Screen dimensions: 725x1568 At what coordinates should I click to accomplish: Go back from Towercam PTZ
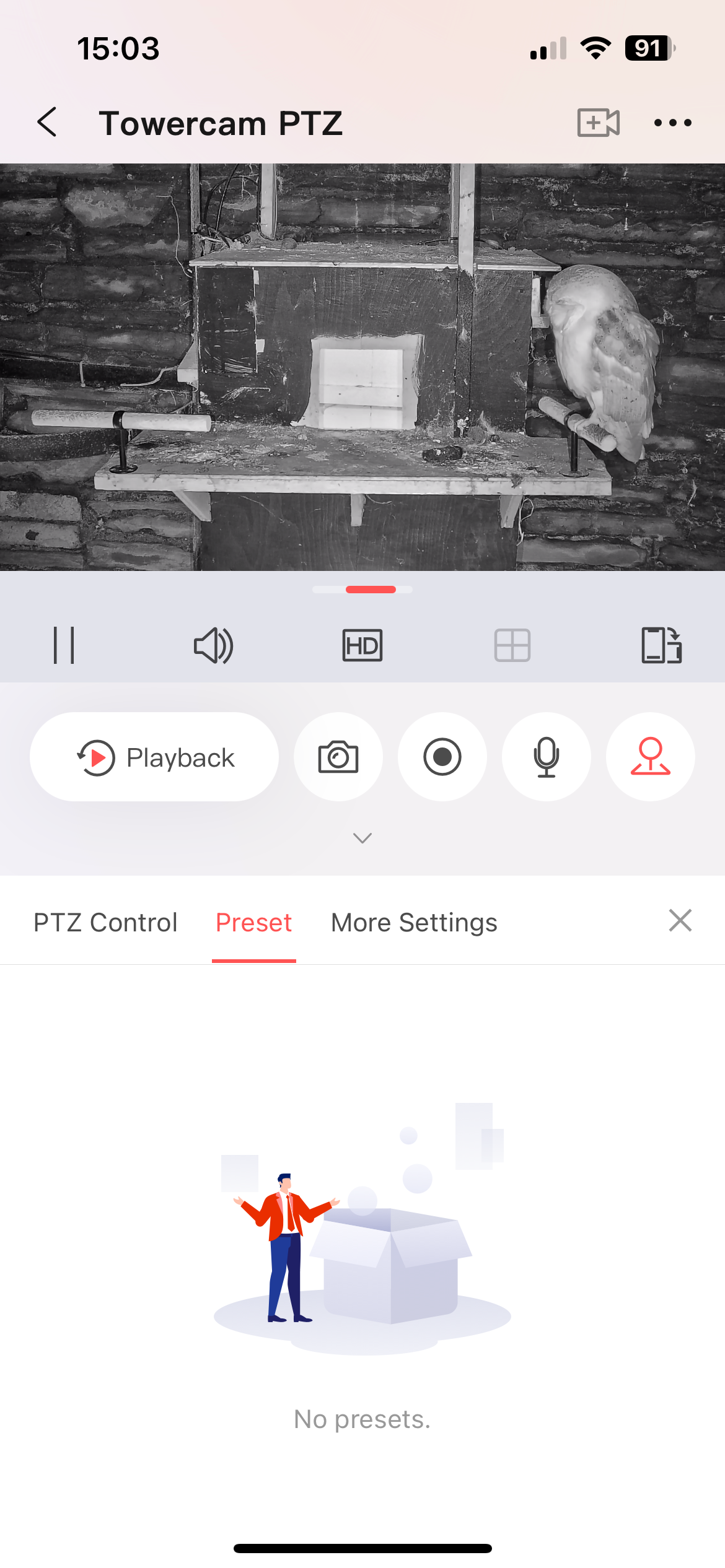point(48,122)
